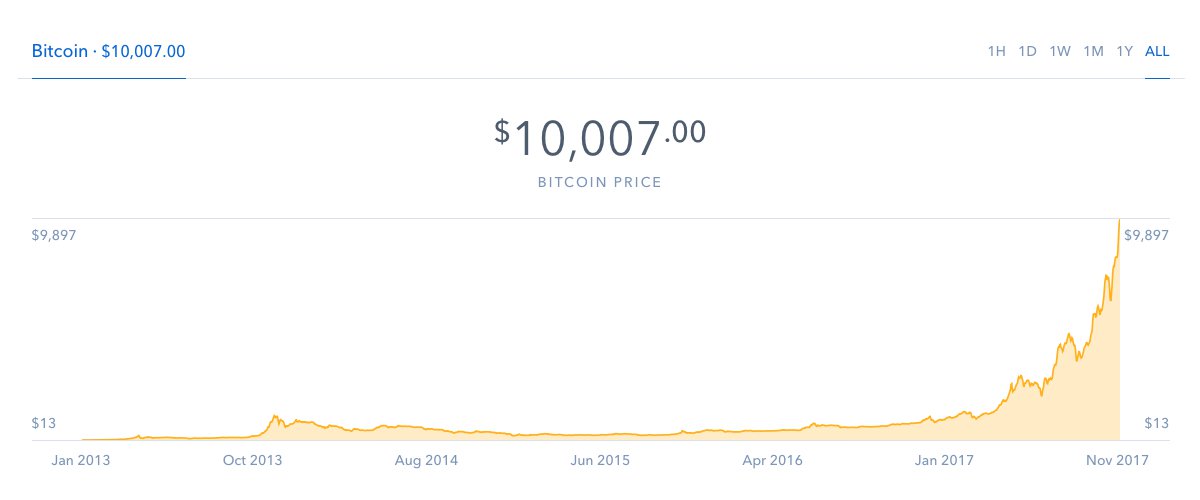Select the Bitcoin price tab
Image resolution: width=1200 pixels, height=500 pixels.
(108, 51)
